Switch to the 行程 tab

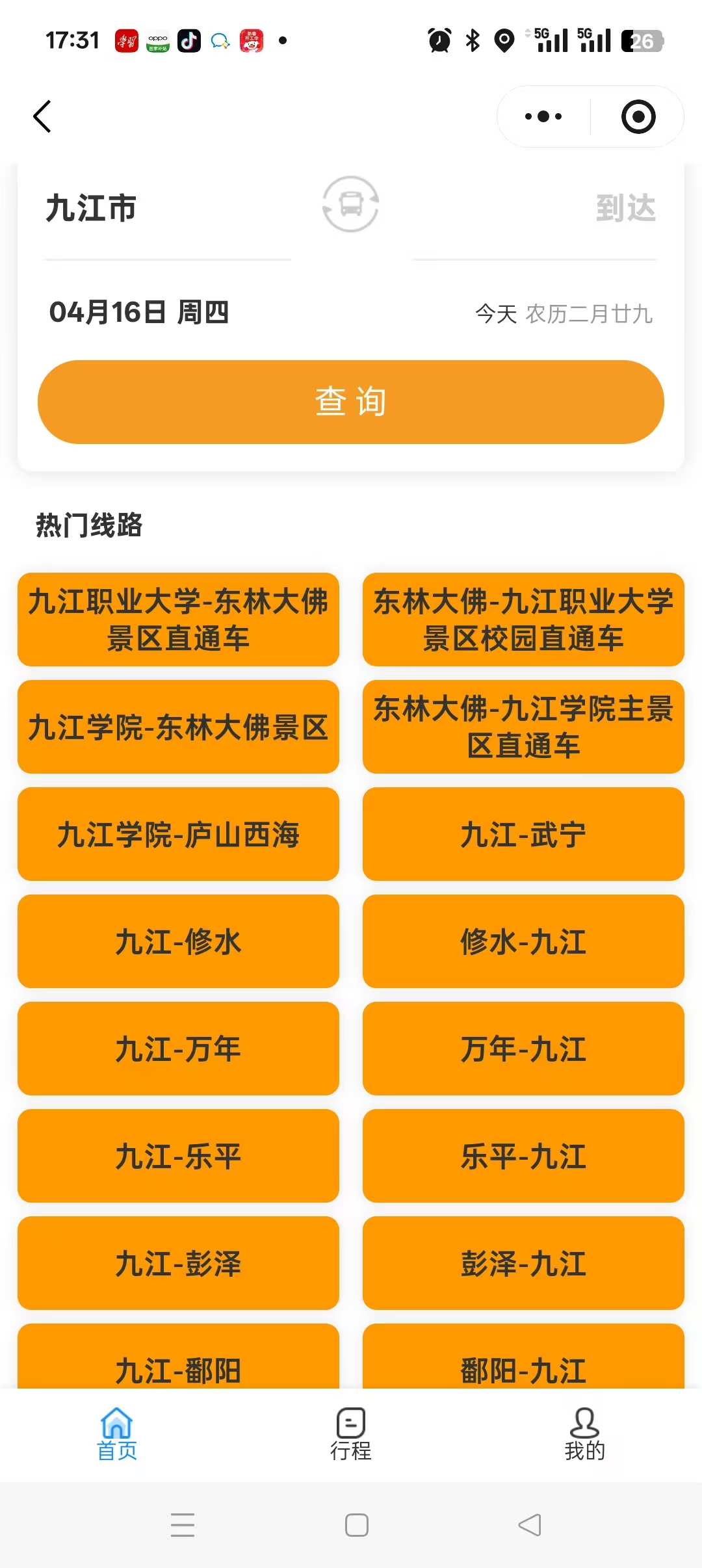pos(351,1435)
